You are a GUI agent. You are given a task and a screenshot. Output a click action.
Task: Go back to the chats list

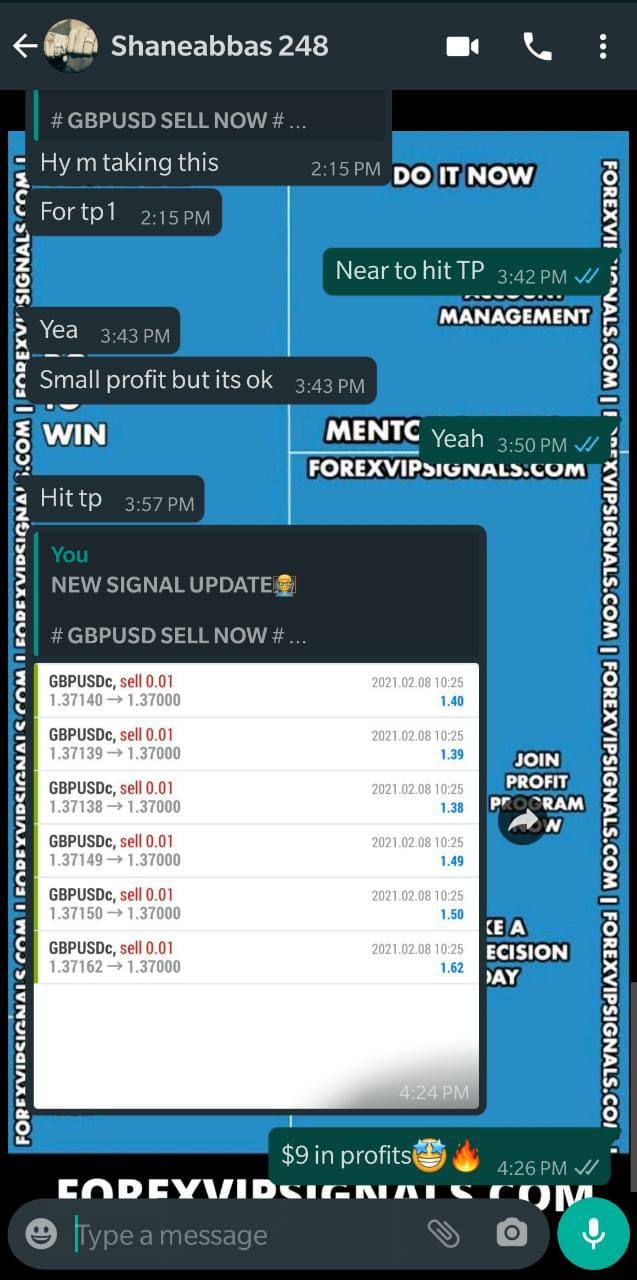(24, 46)
